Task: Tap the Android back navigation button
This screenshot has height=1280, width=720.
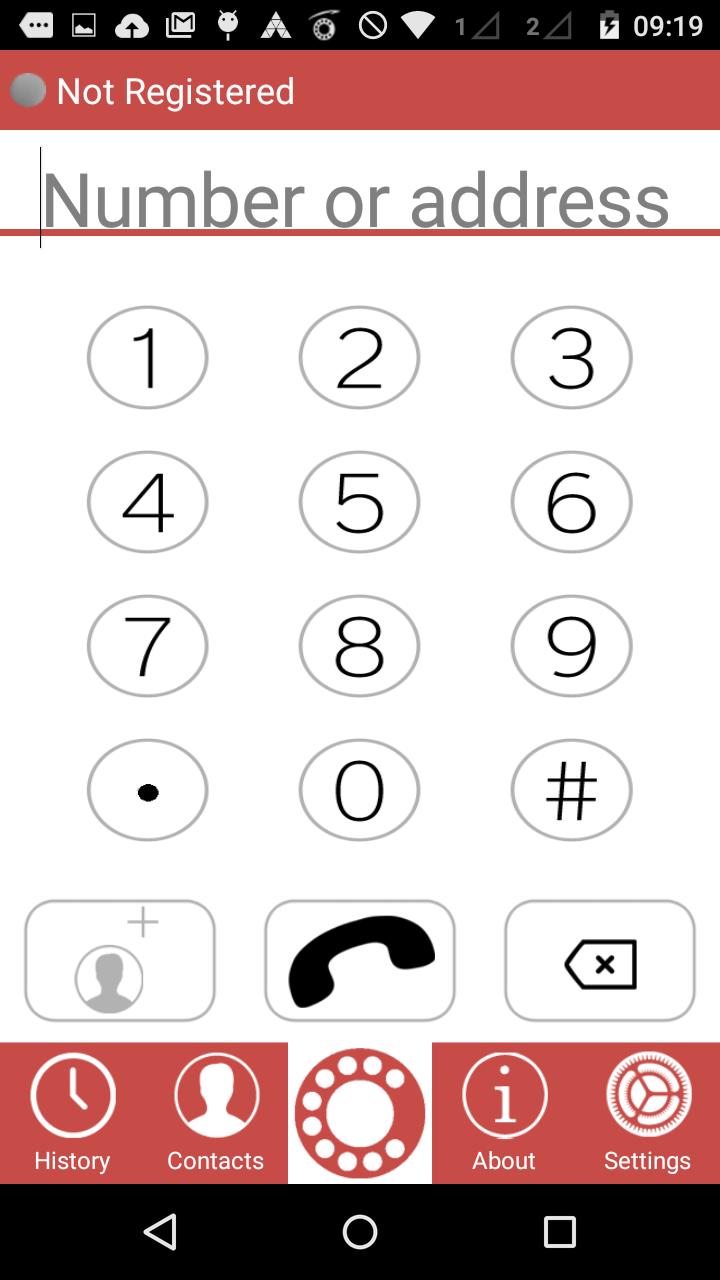Action: tap(160, 1233)
